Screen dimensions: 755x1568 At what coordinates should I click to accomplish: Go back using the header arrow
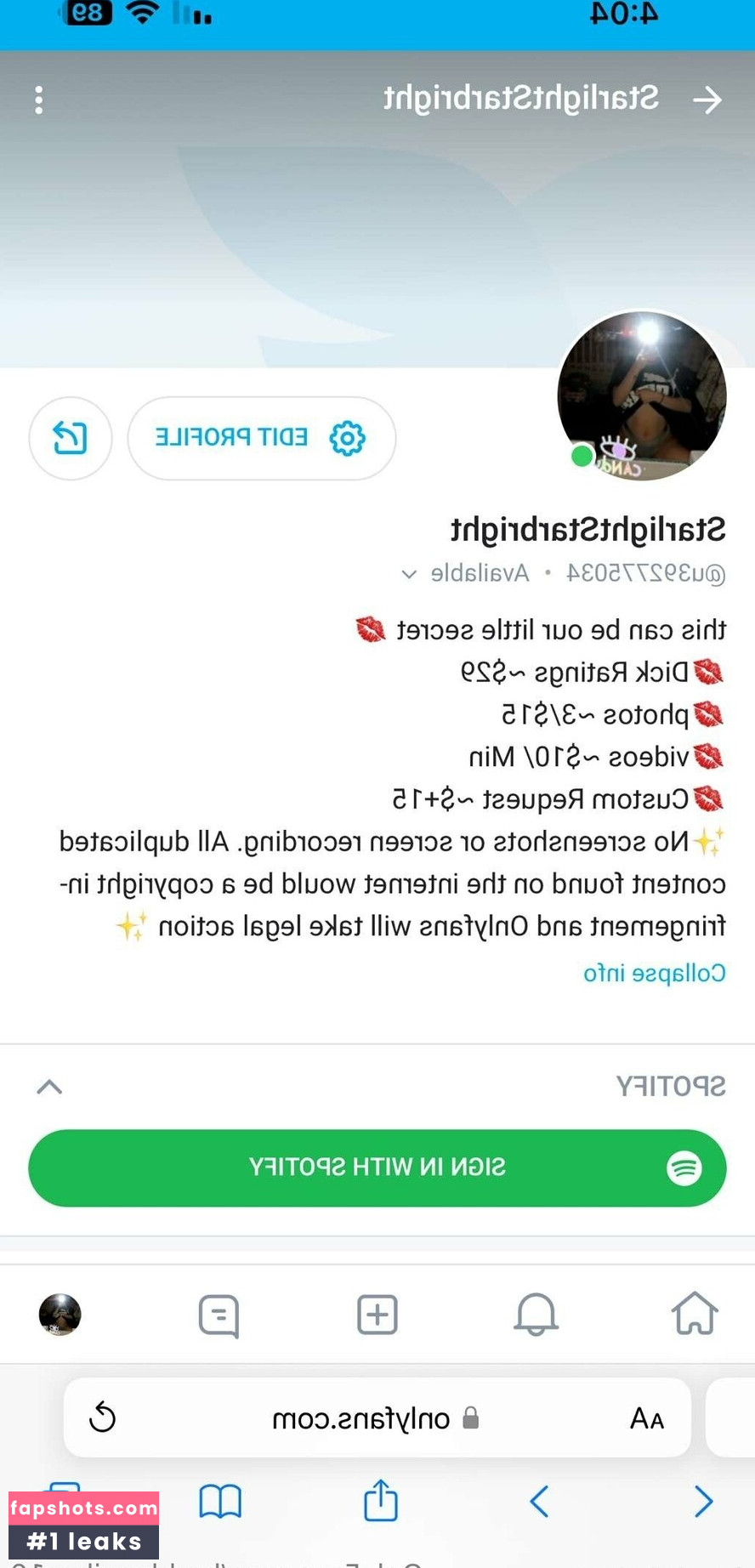coord(707,100)
